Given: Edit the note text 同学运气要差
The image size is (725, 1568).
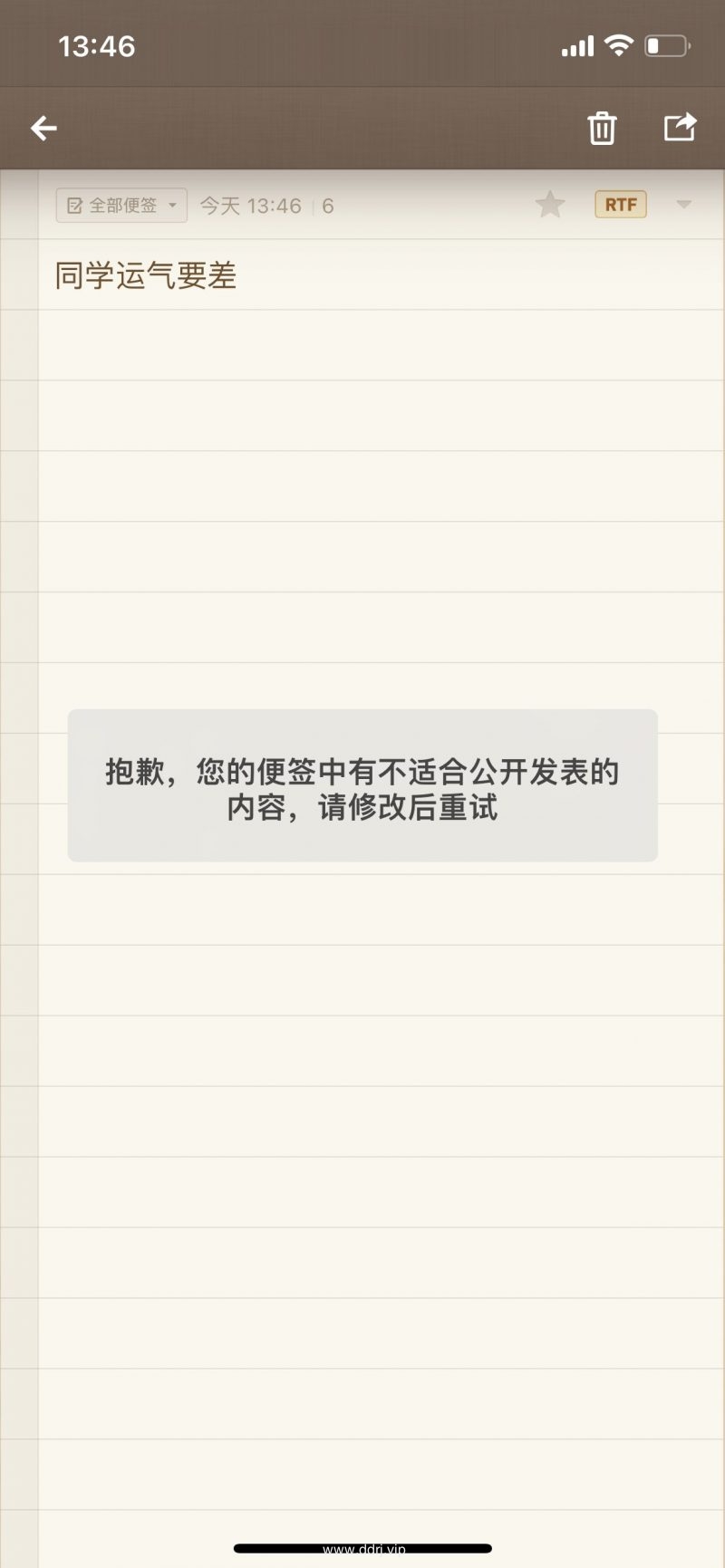Looking at the screenshot, I should (x=146, y=275).
